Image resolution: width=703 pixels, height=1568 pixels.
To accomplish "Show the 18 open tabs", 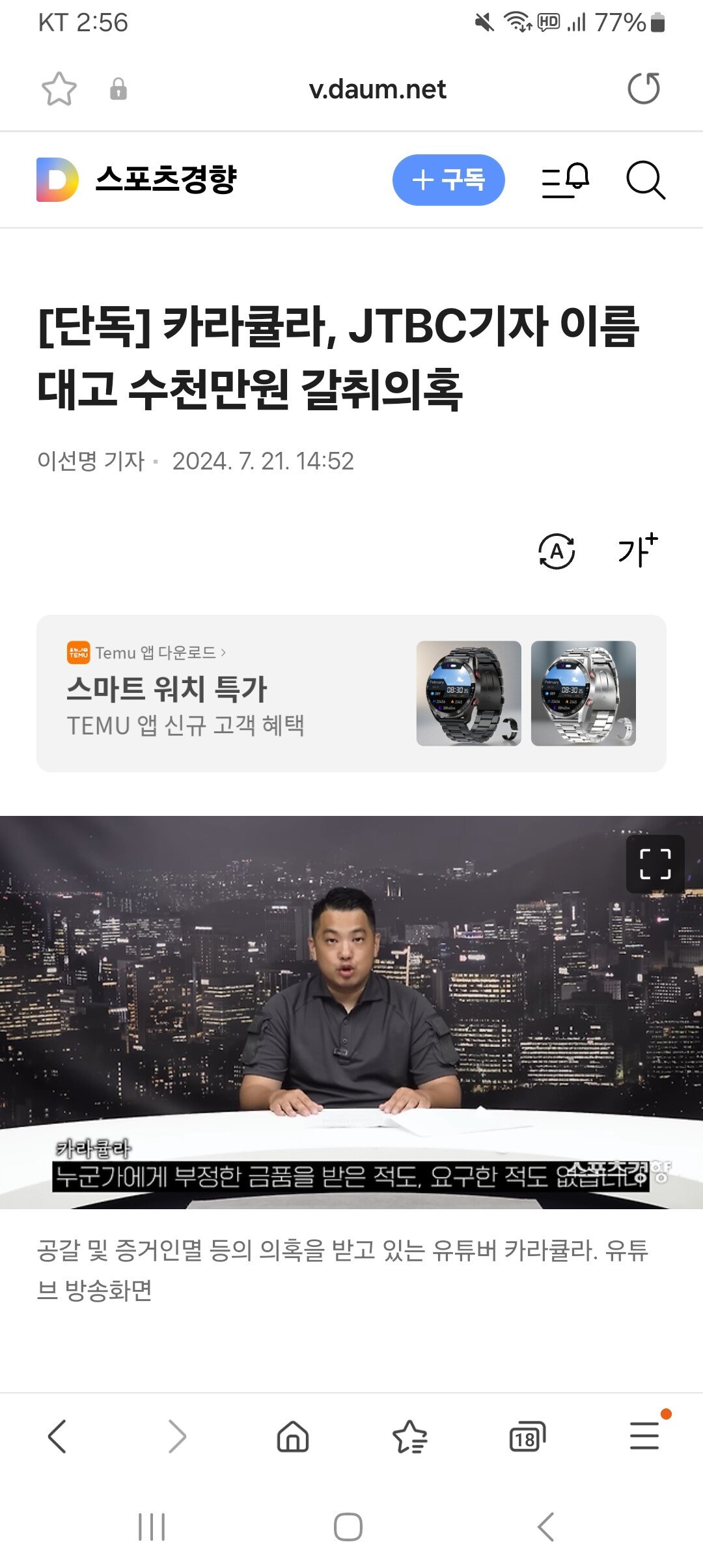I will (x=527, y=1436).
